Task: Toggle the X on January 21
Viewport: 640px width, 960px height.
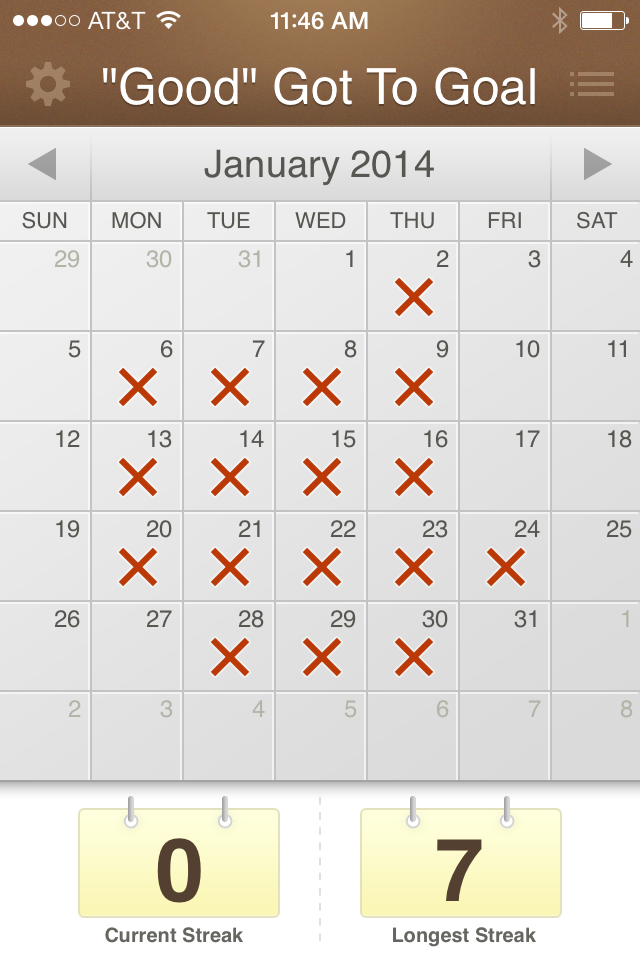Action: 229,567
